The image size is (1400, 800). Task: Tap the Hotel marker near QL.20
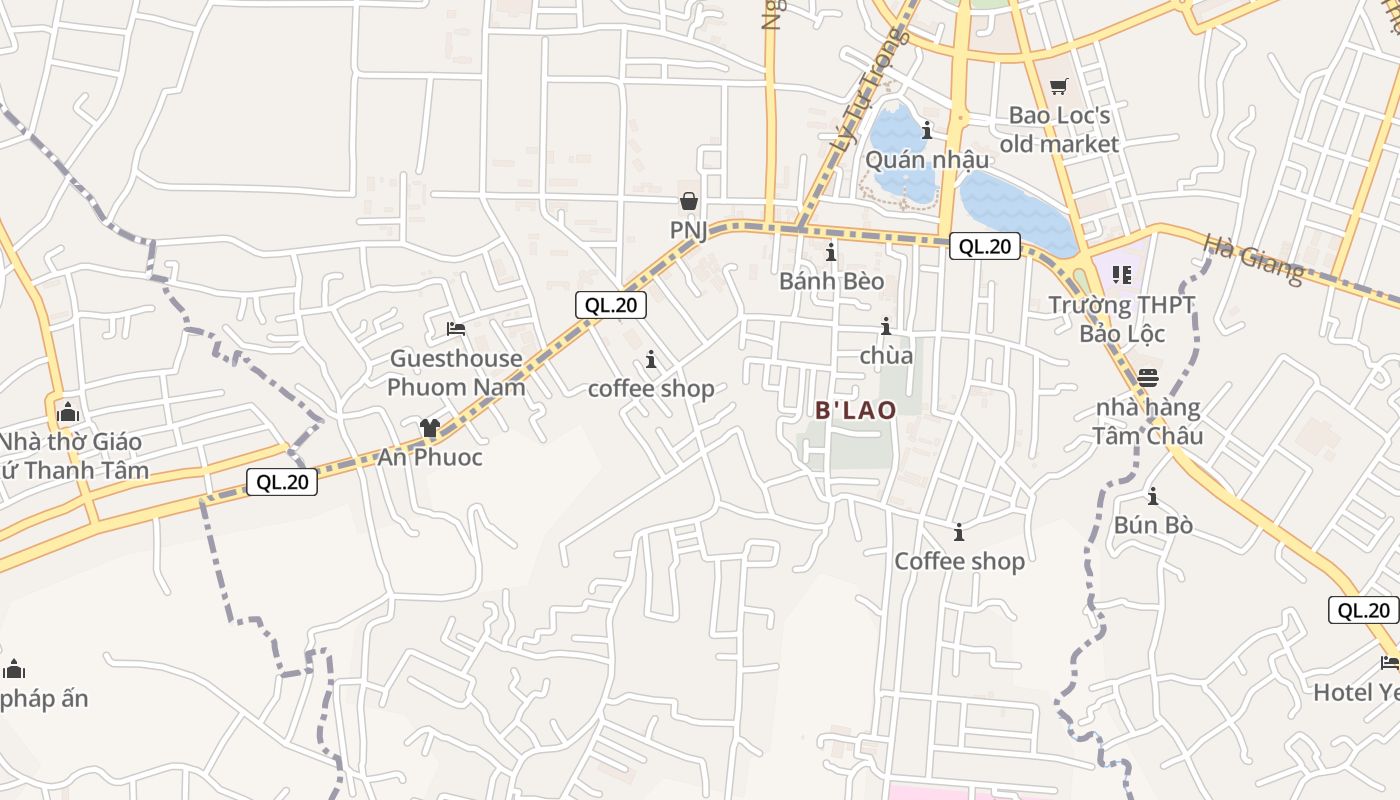tap(1389, 662)
